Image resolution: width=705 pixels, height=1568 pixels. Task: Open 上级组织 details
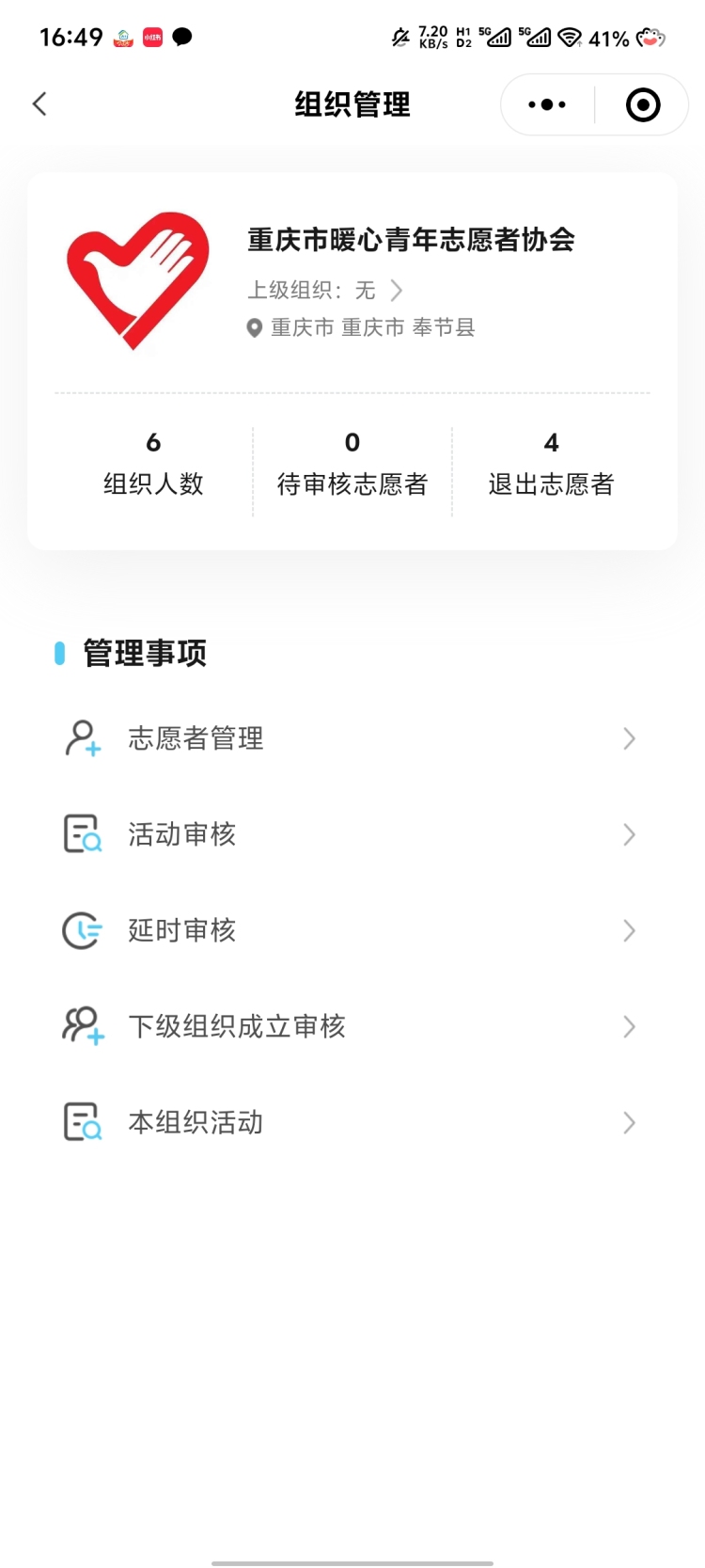click(x=324, y=290)
